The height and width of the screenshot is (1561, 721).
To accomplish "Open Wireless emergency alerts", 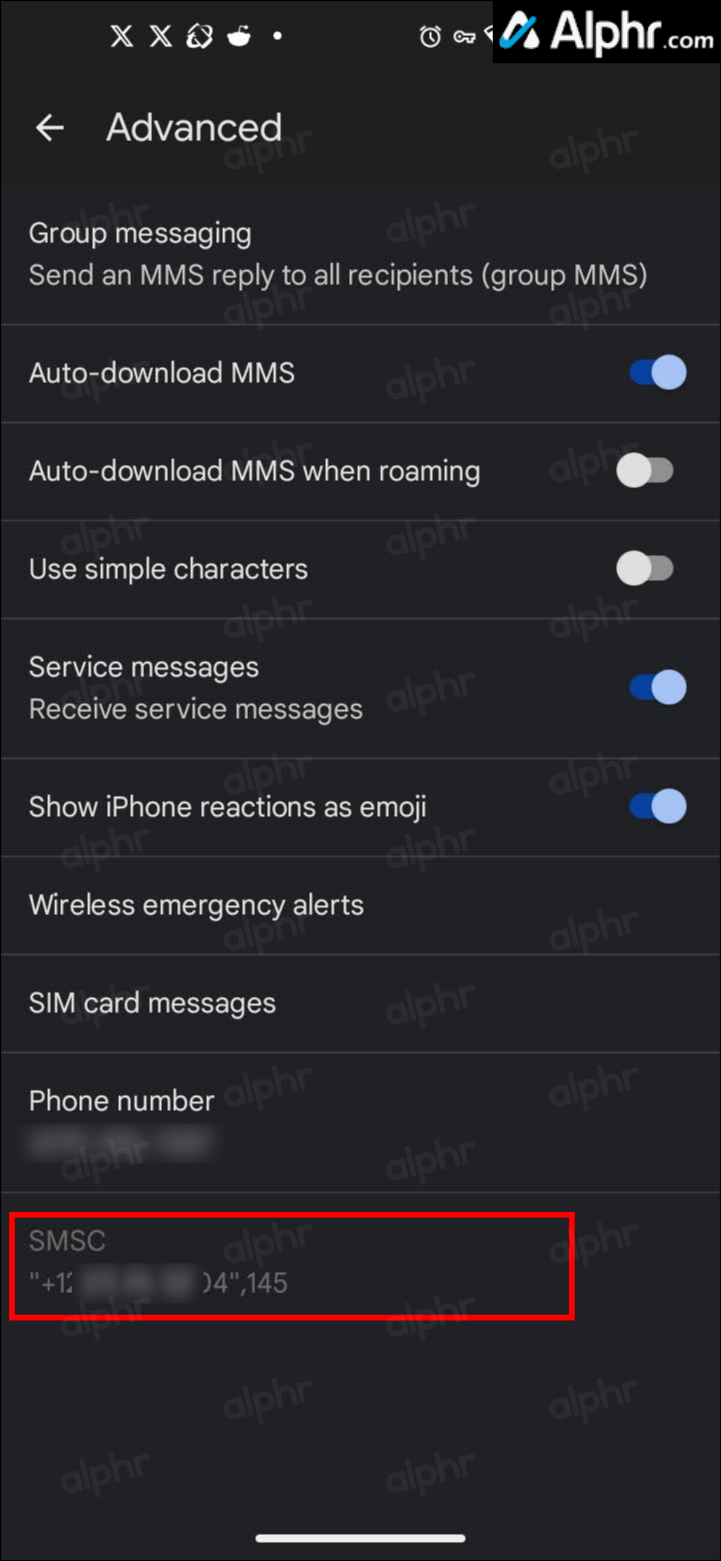I will pyautogui.click(x=360, y=905).
